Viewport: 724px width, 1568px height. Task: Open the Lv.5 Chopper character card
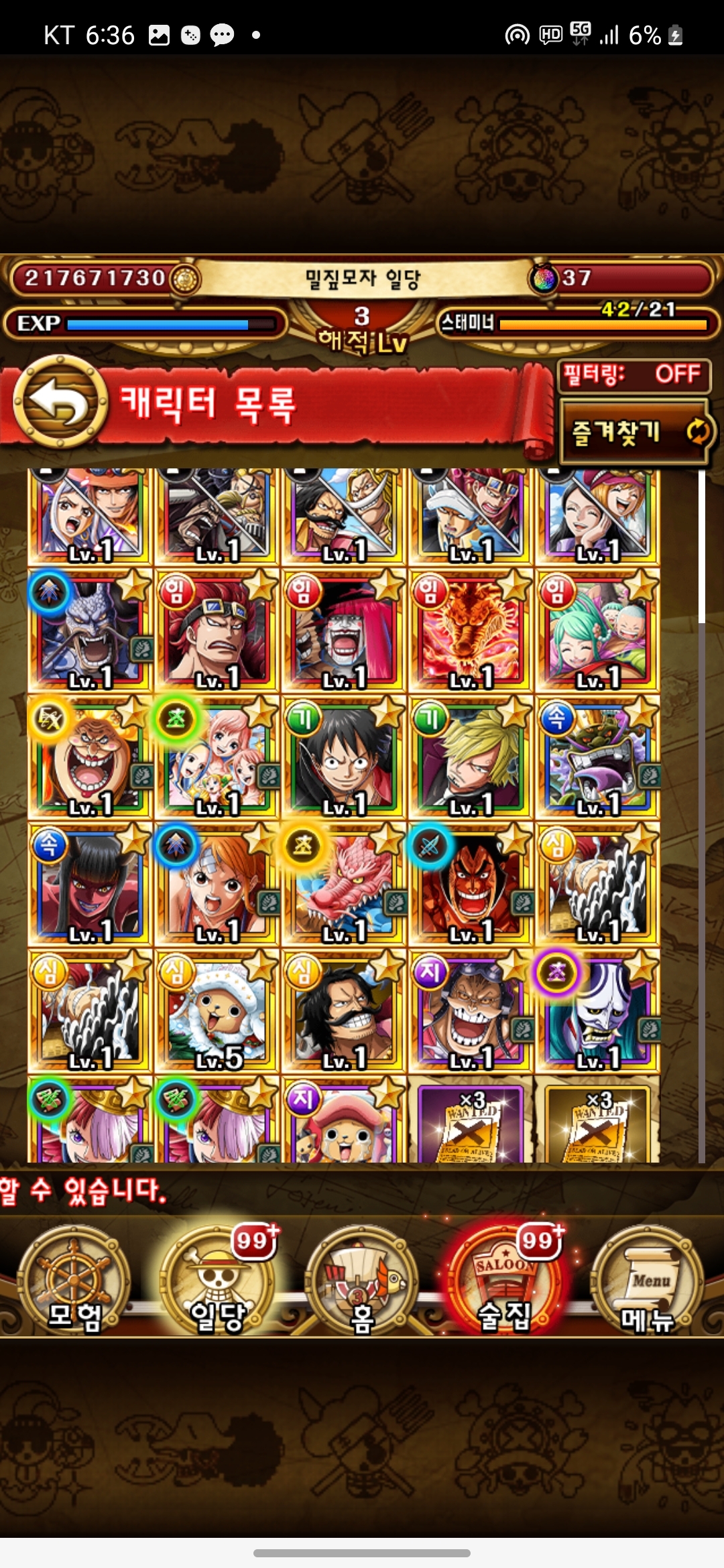point(216,1012)
